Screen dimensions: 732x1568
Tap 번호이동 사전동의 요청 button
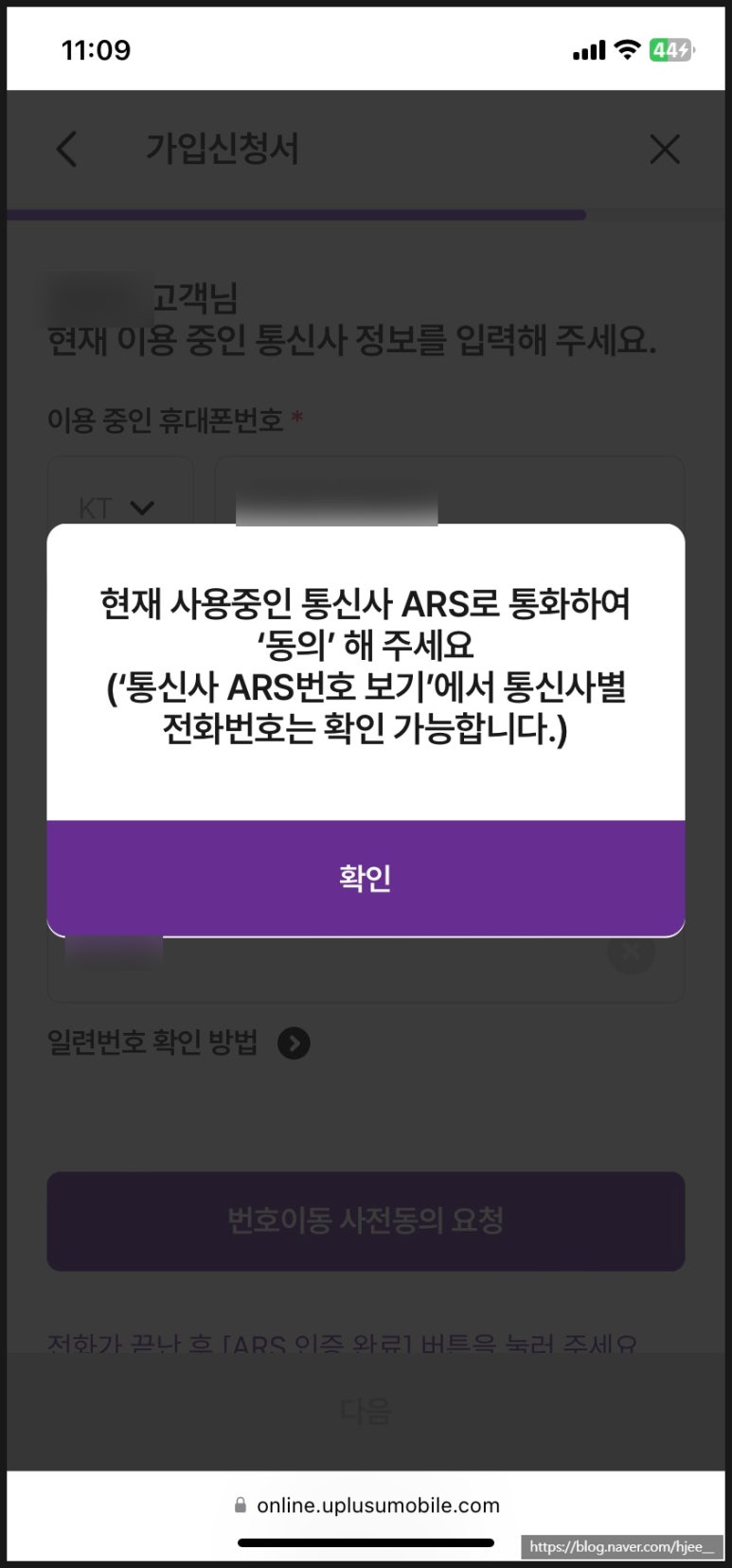pyautogui.click(x=366, y=1221)
